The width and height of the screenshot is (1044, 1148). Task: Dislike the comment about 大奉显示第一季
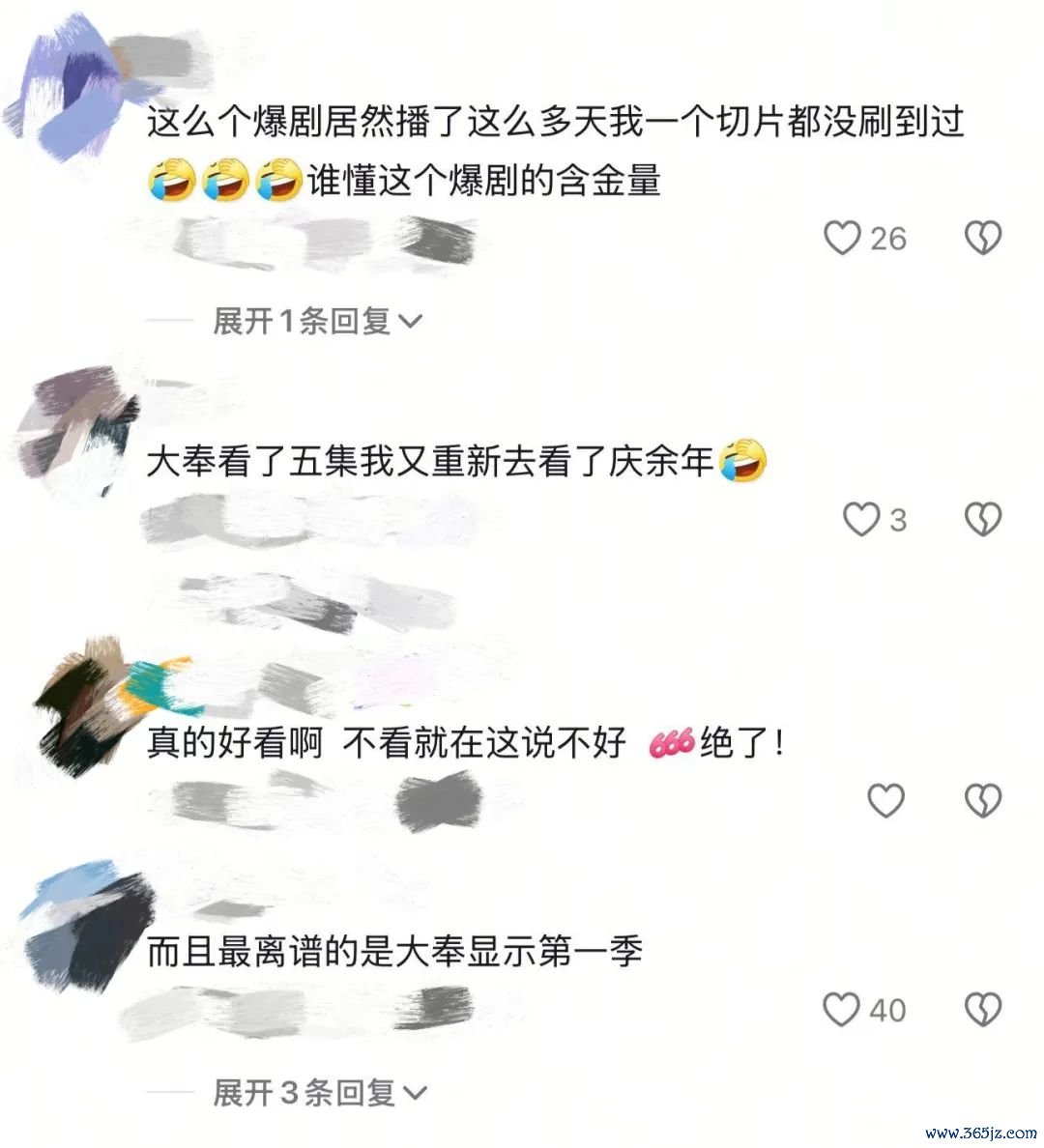coord(983,1010)
